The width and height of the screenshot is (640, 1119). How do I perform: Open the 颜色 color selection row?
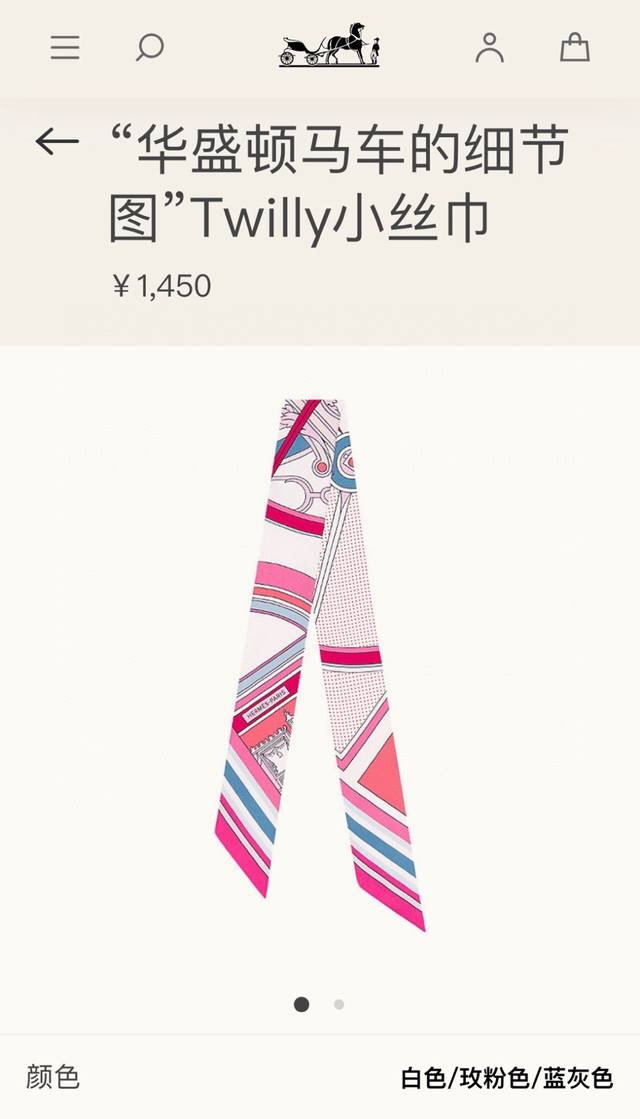coord(320,1077)
